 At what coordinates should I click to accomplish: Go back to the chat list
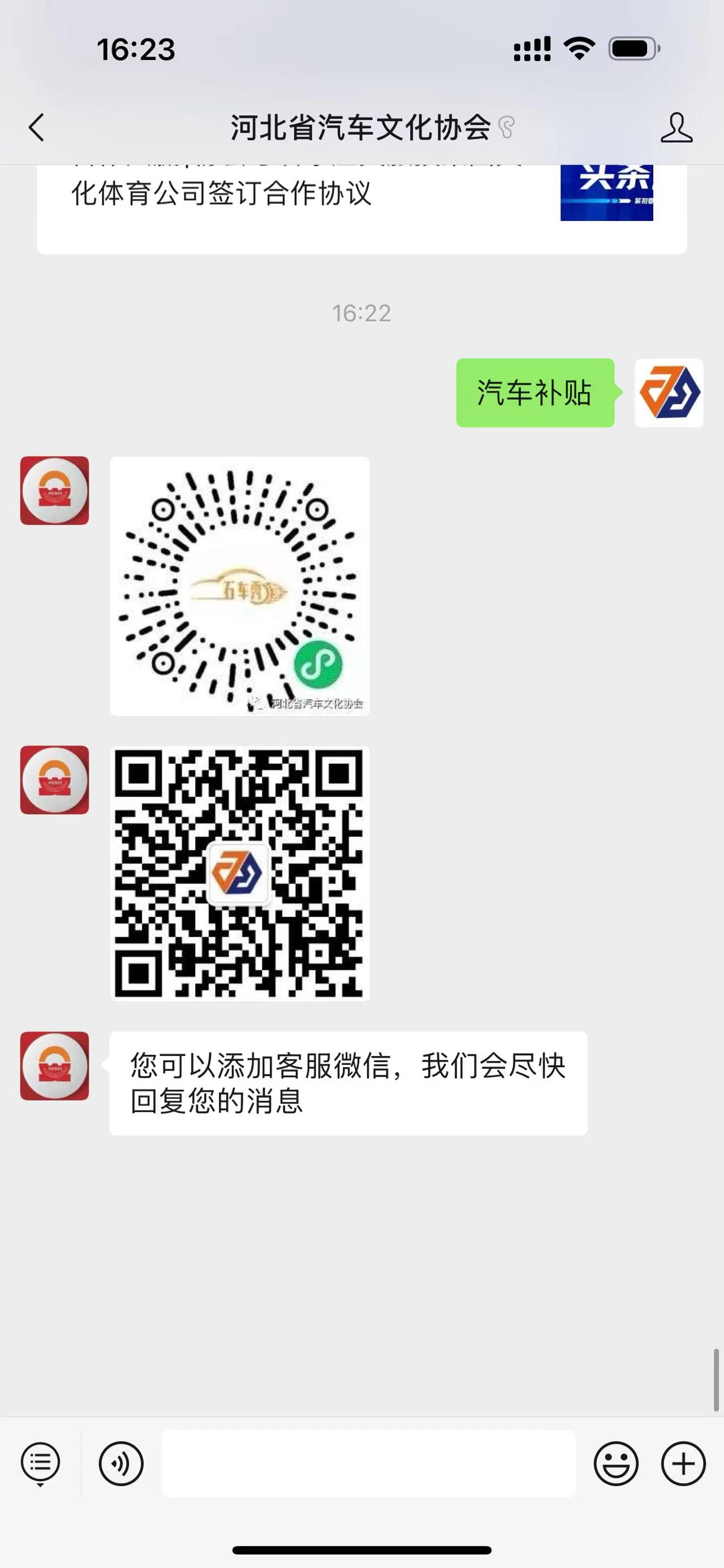37,128
